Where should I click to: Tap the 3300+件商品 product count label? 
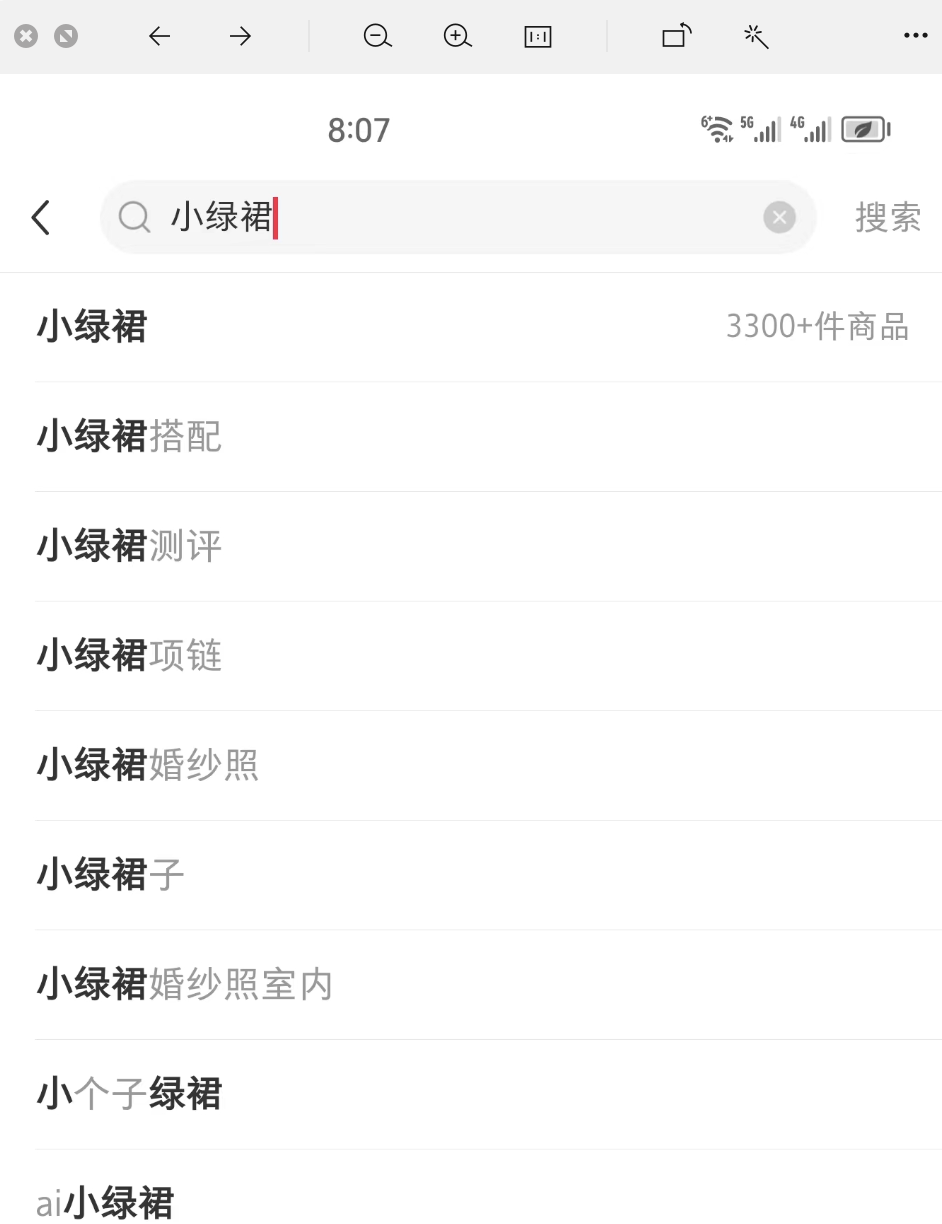pos(818,326)
